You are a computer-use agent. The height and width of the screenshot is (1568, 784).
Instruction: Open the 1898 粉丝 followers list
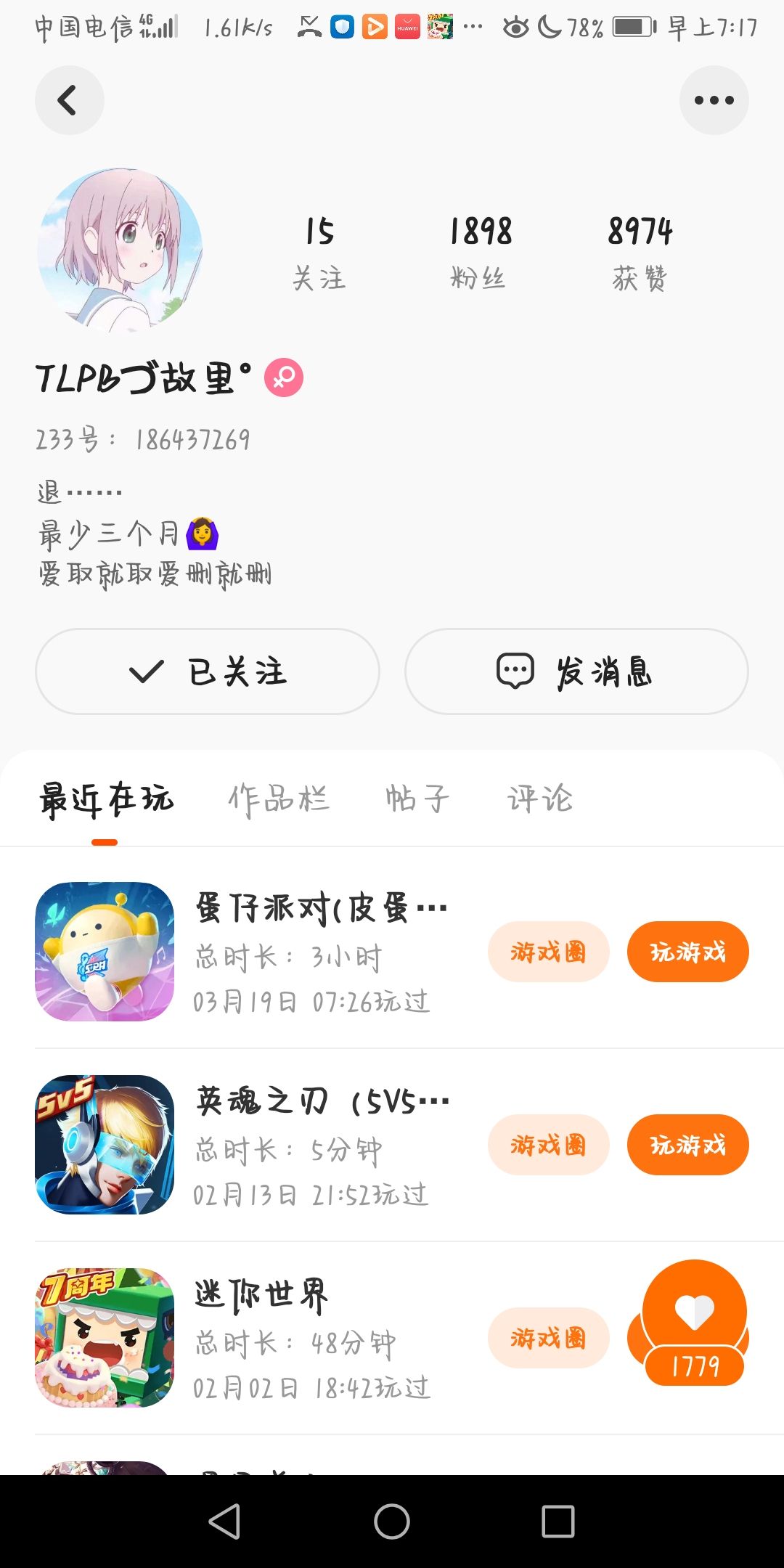point(479,253)
